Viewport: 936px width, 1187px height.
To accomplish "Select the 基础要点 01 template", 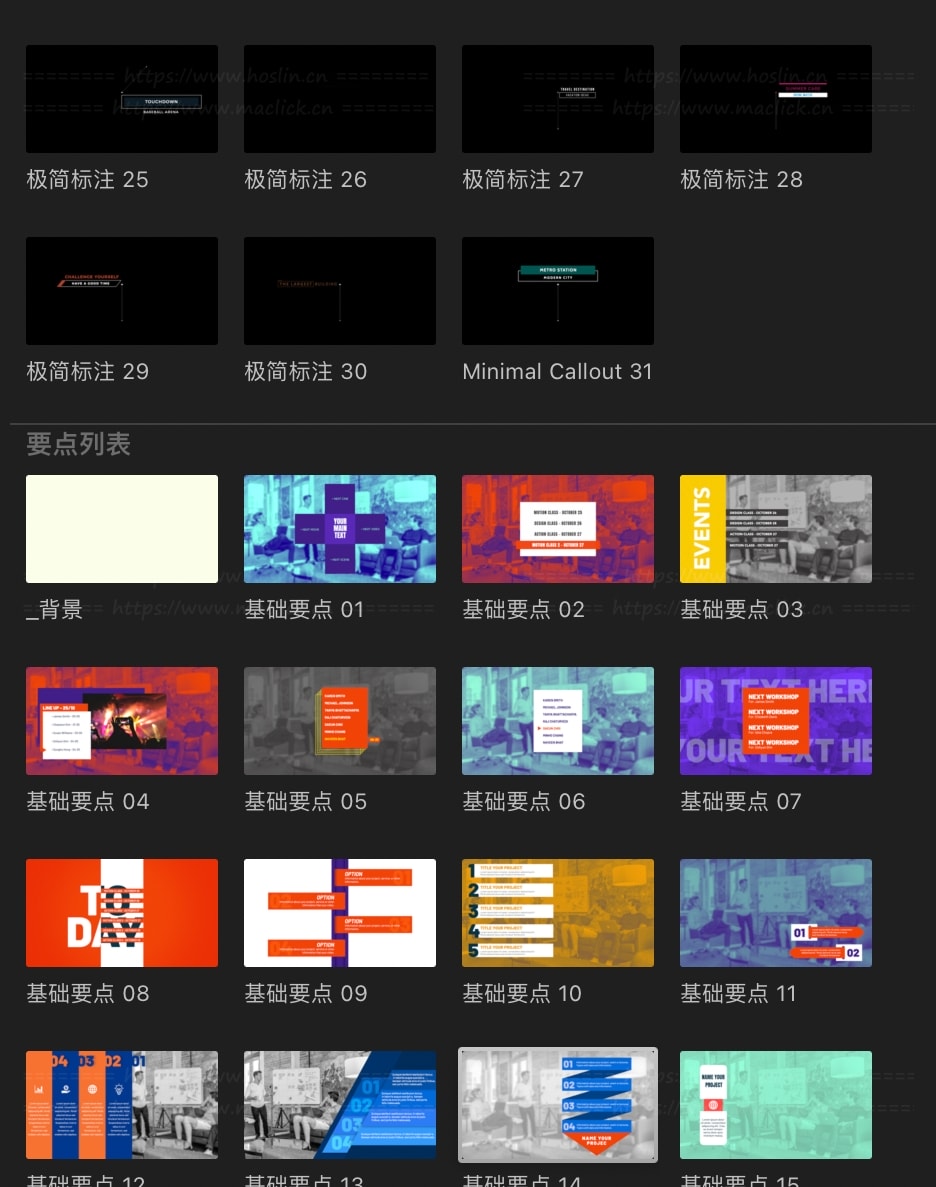I will (x=340, y=529).
